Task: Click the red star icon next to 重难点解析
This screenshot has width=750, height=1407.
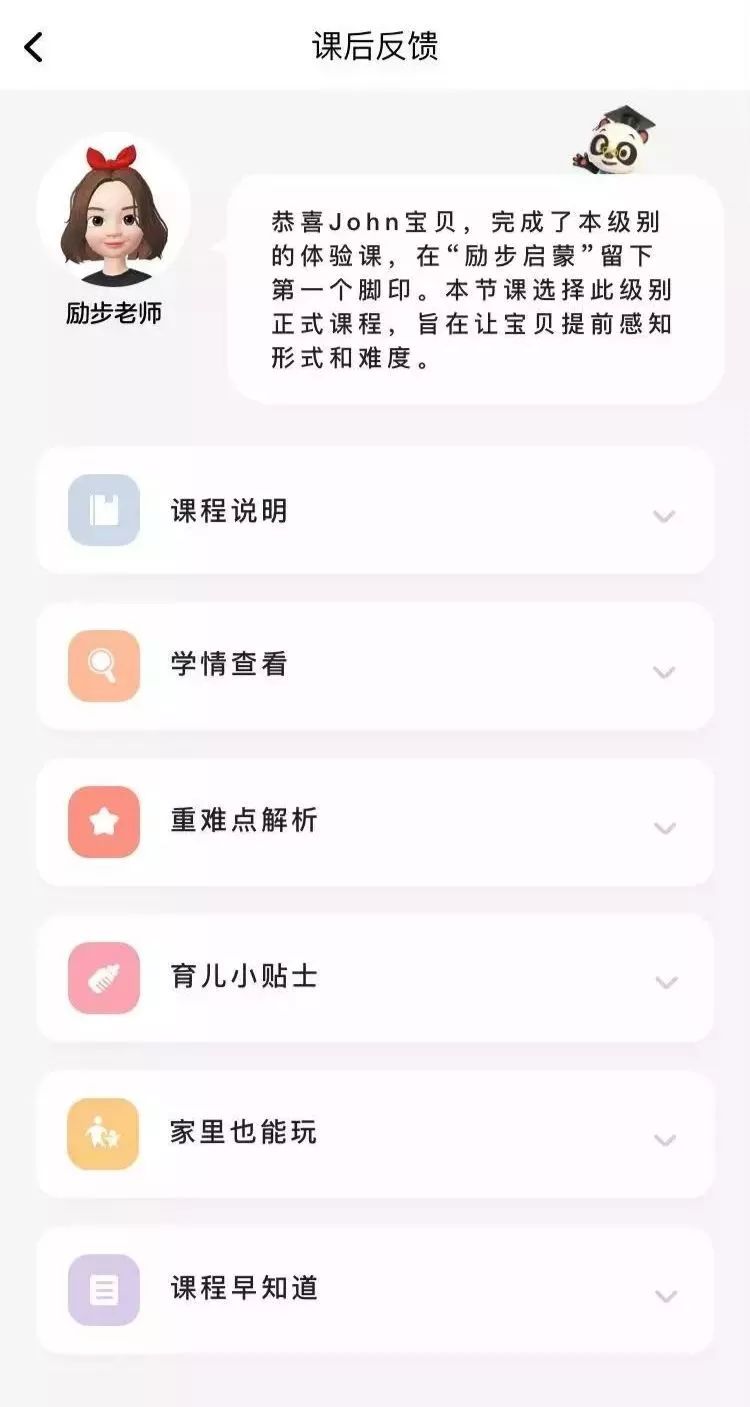Action: click(x=103, y=822)
